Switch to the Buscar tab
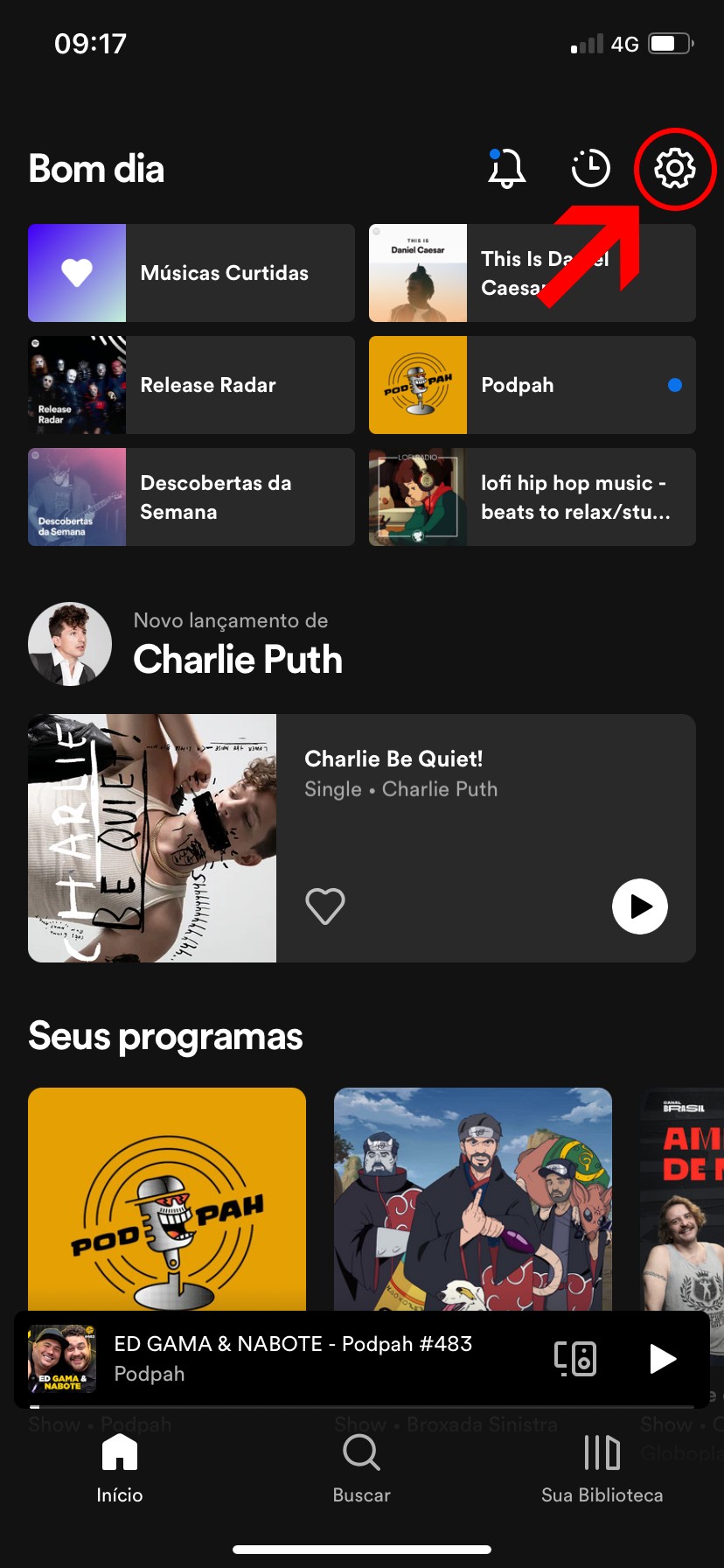 (361, 1468)
